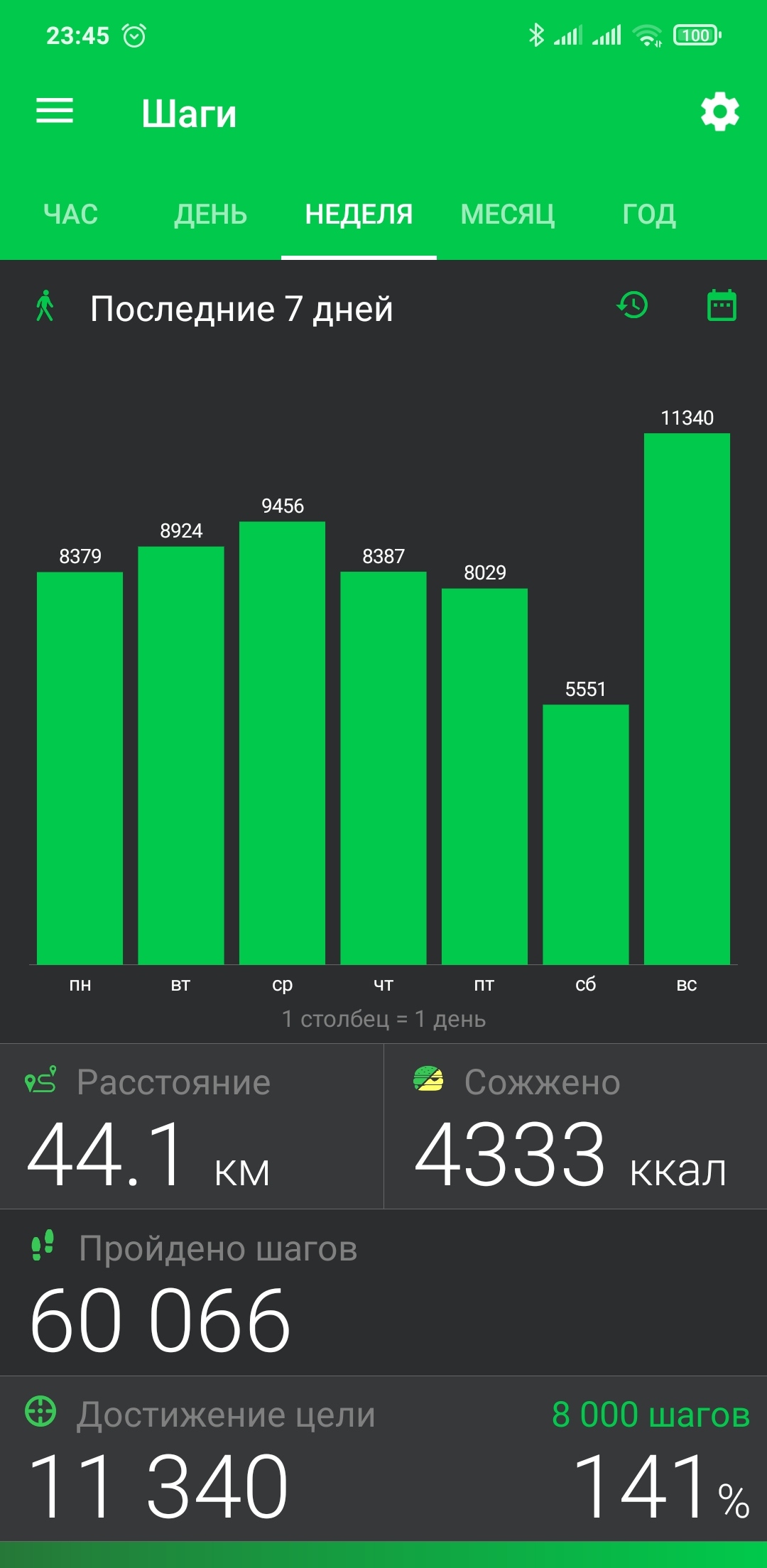Tap Saturday's 5551 steps bar
The image size is (767, 1568).
585,834
